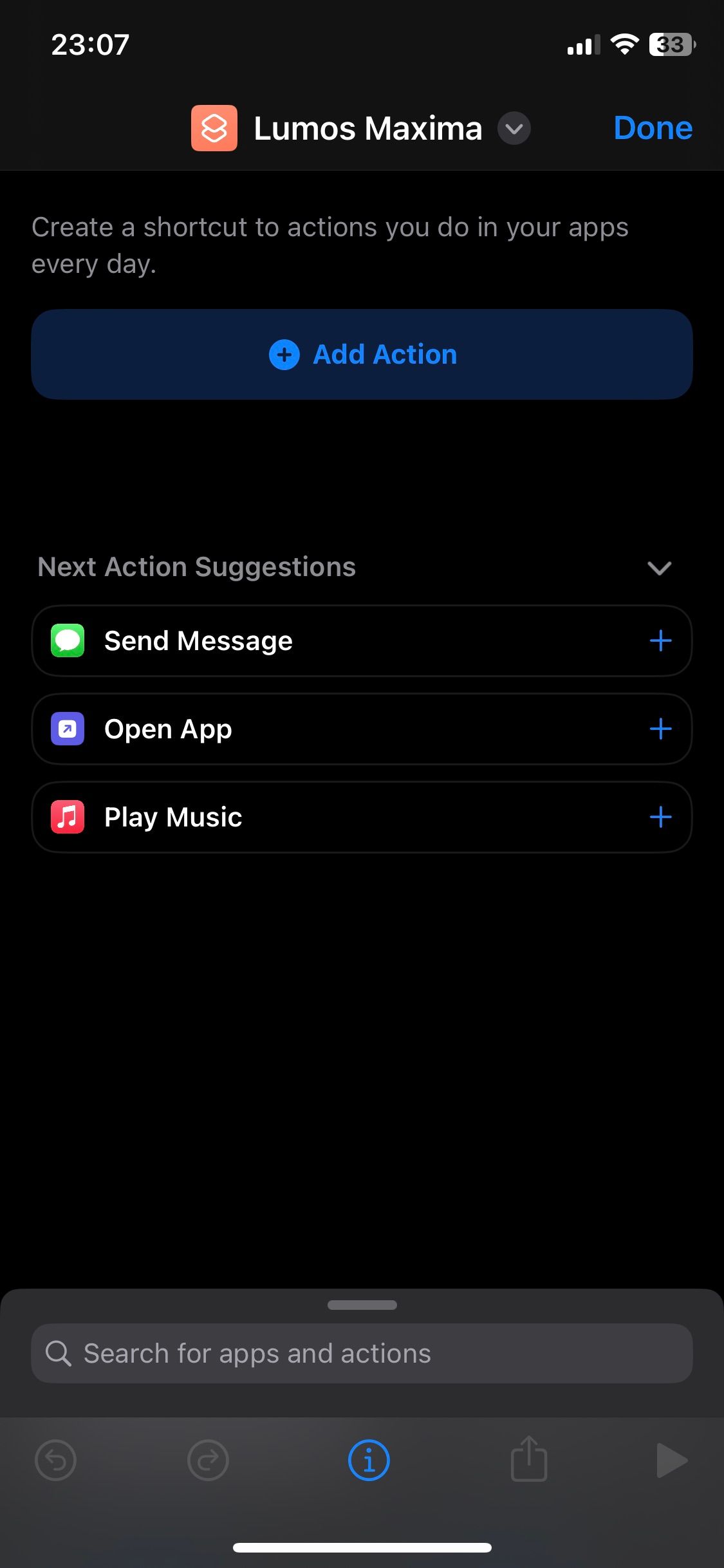Tap the search for apps and actions field
The image size is (724, 1568).
(x=362, y=1353)
